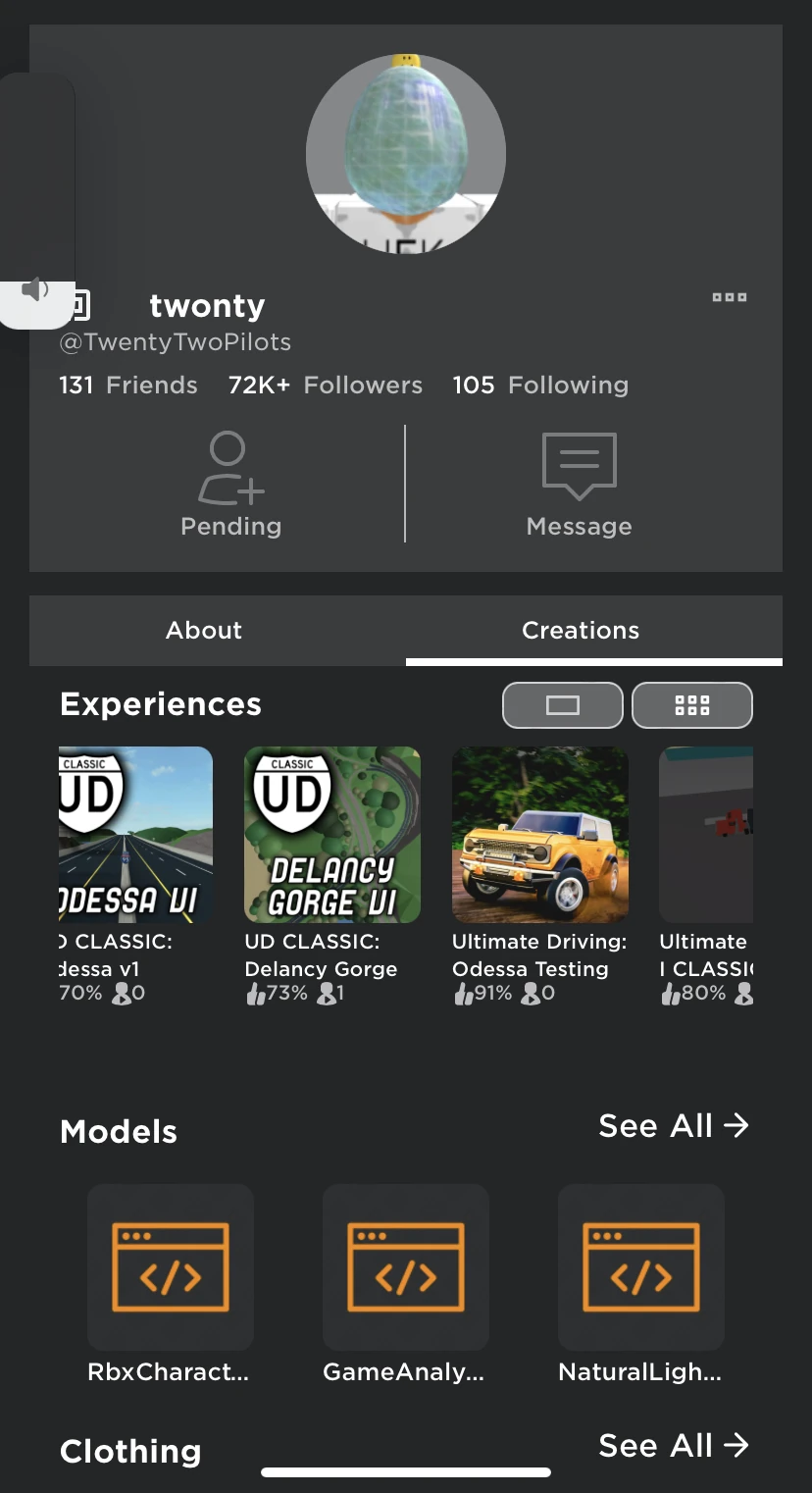Open the UD Classic Odessa v1 experience
Image resolution: width=812 pixels, height=1493 pixels.
coord(135,835)
